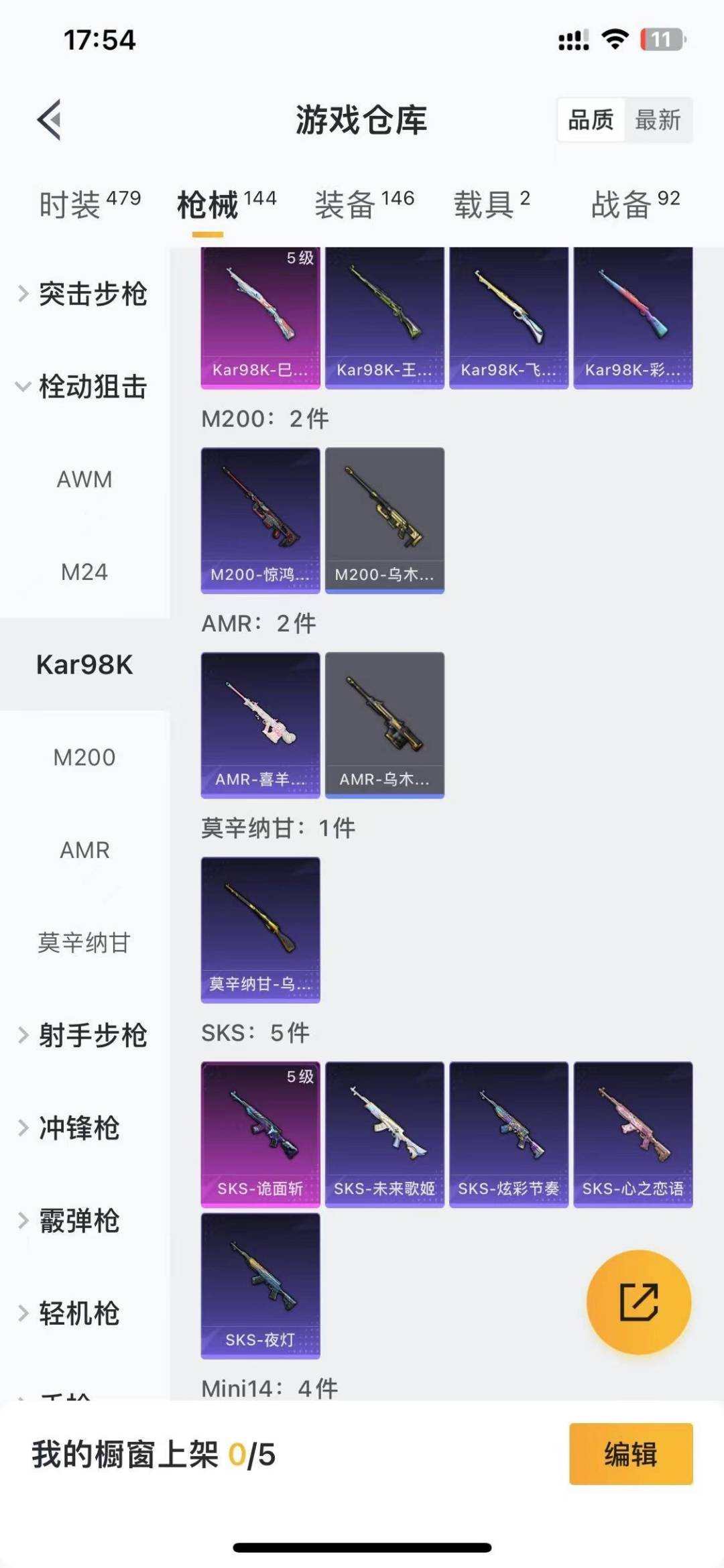Expand the 突击步枪 category
The image size is (724, 1568).
(94, 294)
